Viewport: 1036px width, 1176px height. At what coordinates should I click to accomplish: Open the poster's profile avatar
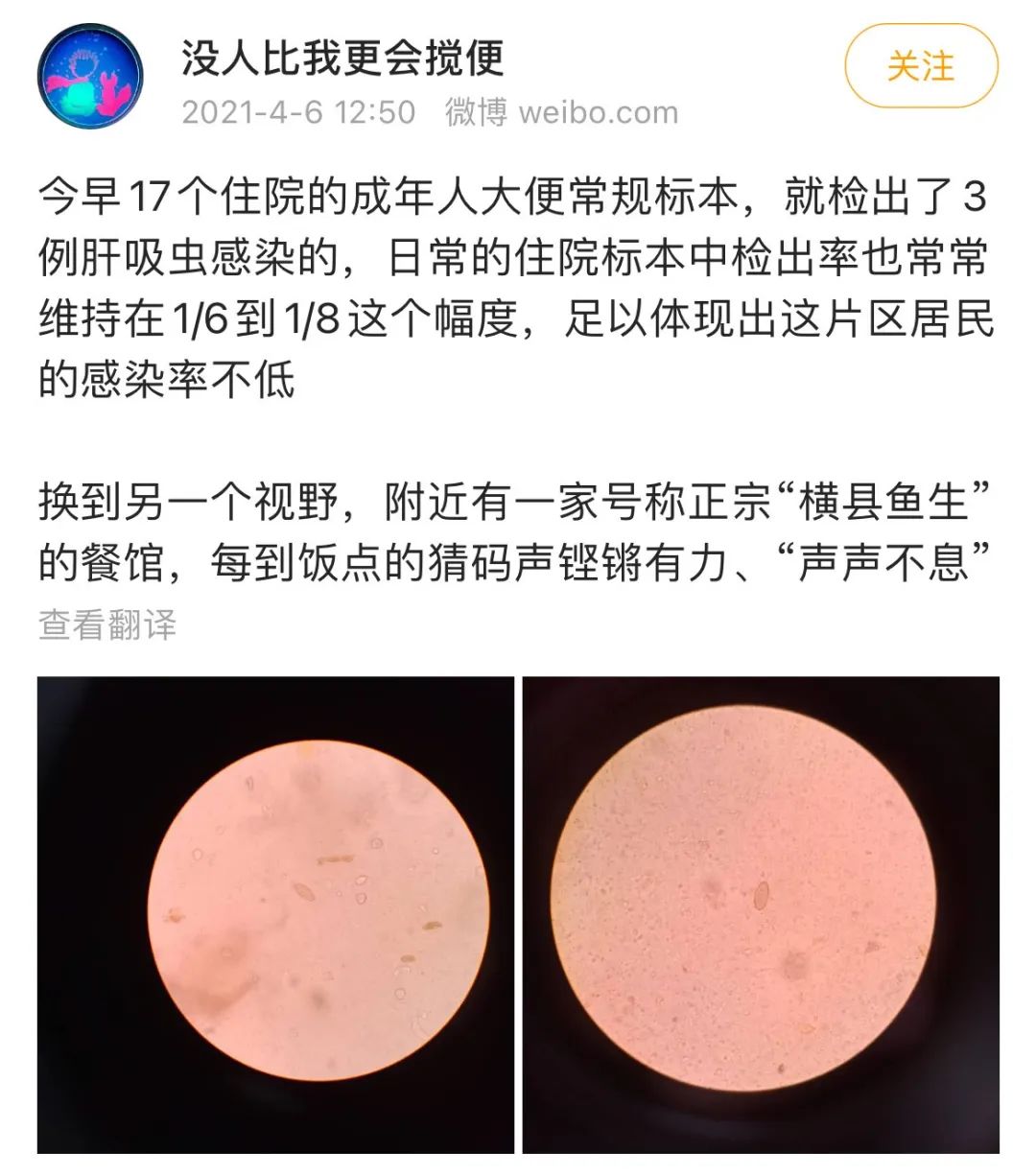pos(90,77)
